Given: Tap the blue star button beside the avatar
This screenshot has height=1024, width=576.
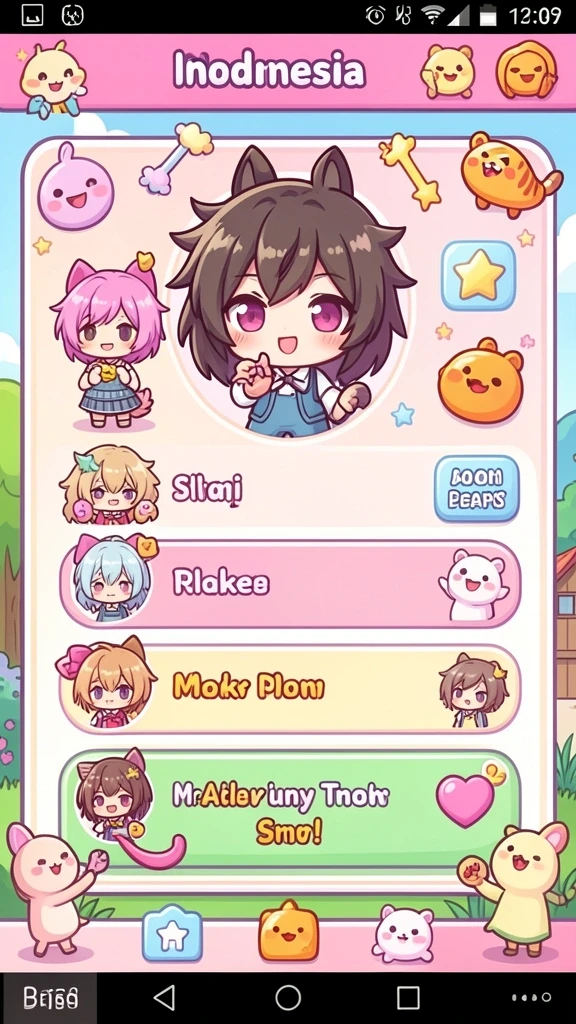Looking at the screenshot, I should pos(478,275).
